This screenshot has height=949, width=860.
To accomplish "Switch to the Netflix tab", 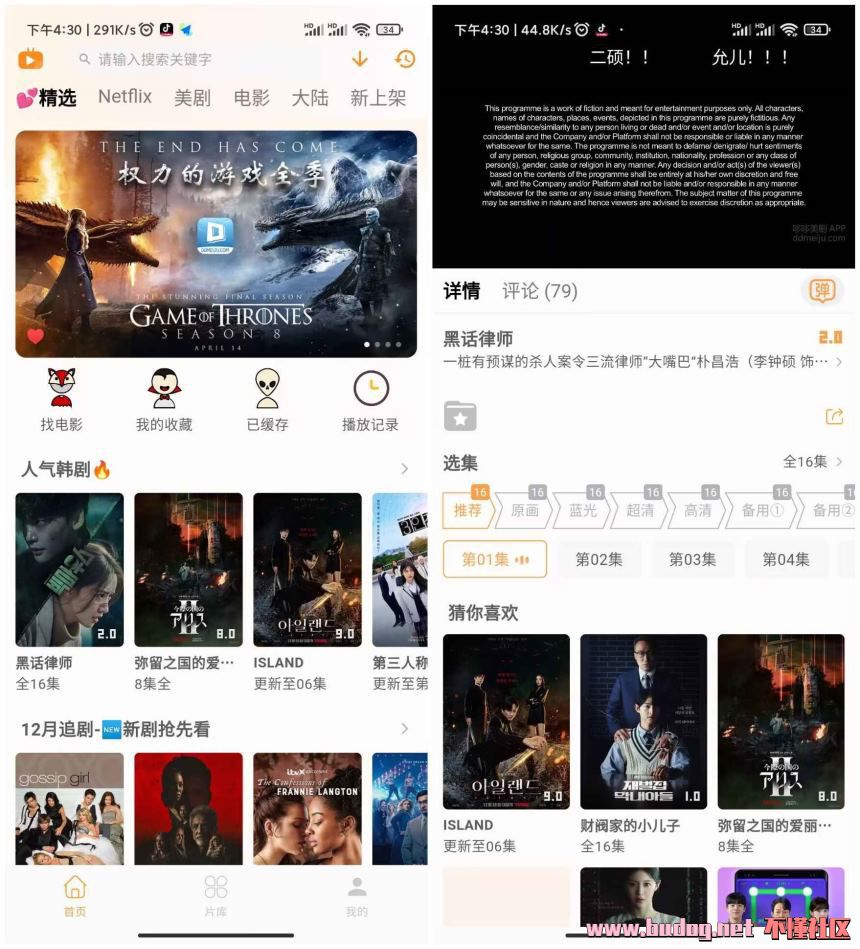I will (x=125, y=97).
